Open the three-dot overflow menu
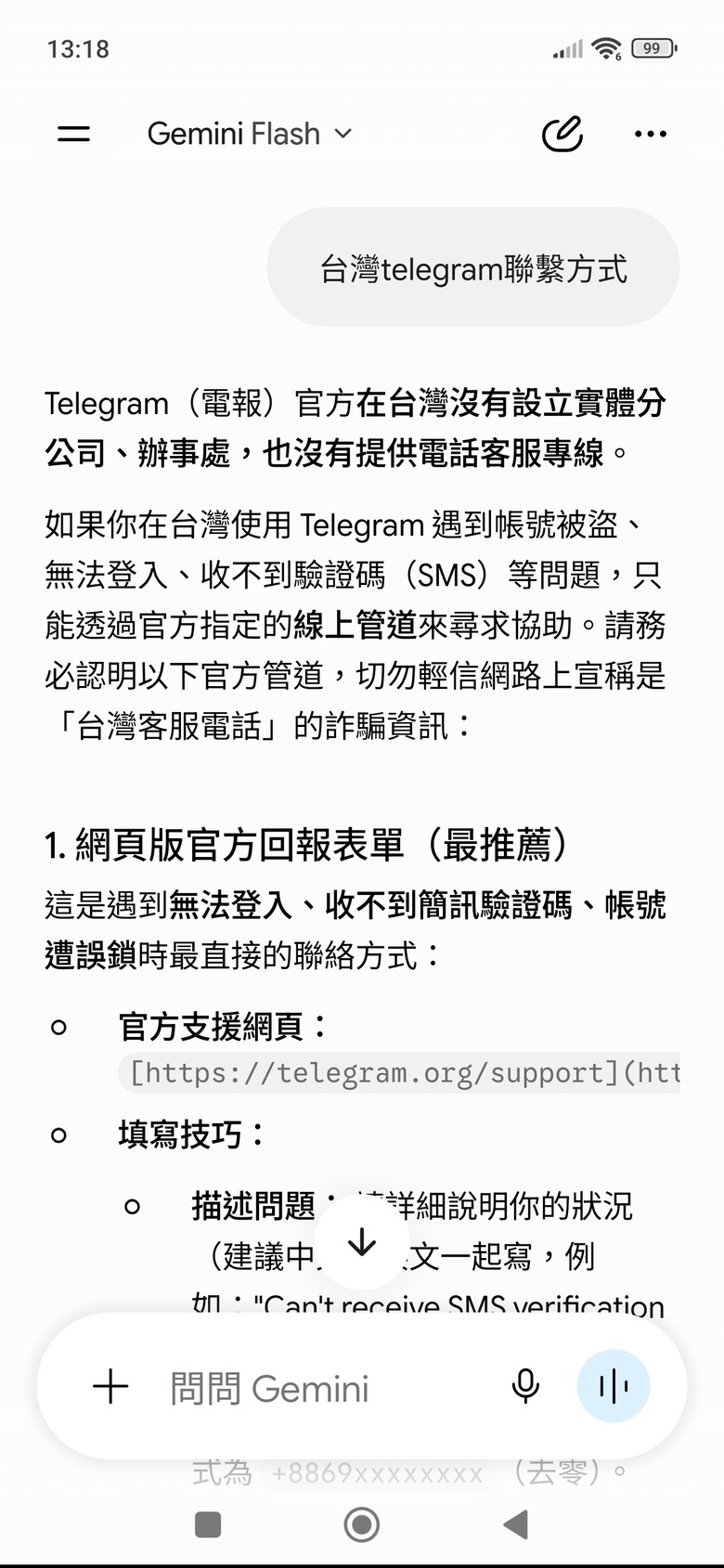The width and height of the screenshot is (724, 1568). (x=650, y=134)
